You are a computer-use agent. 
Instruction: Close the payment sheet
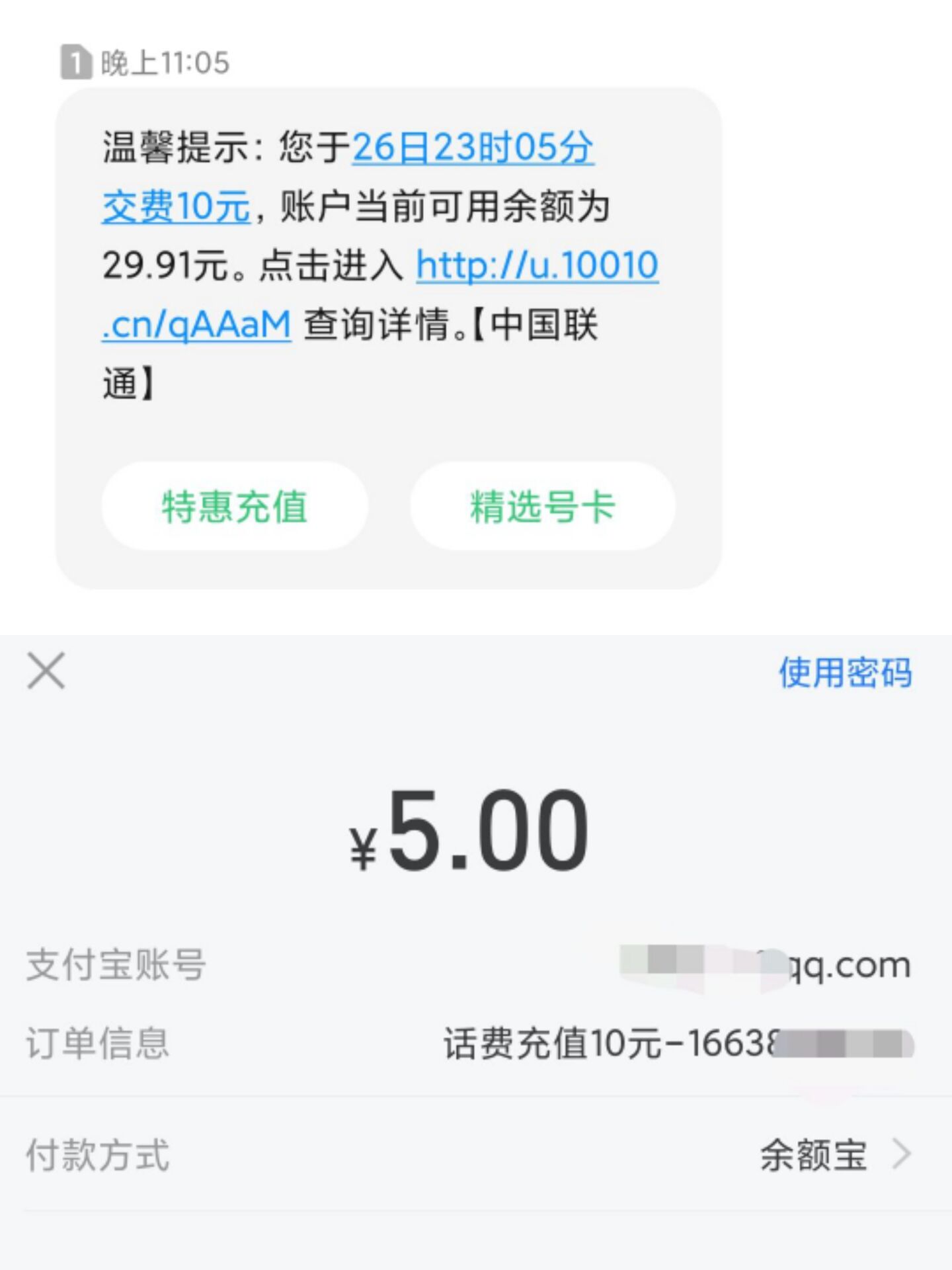[x=46, y=671]
